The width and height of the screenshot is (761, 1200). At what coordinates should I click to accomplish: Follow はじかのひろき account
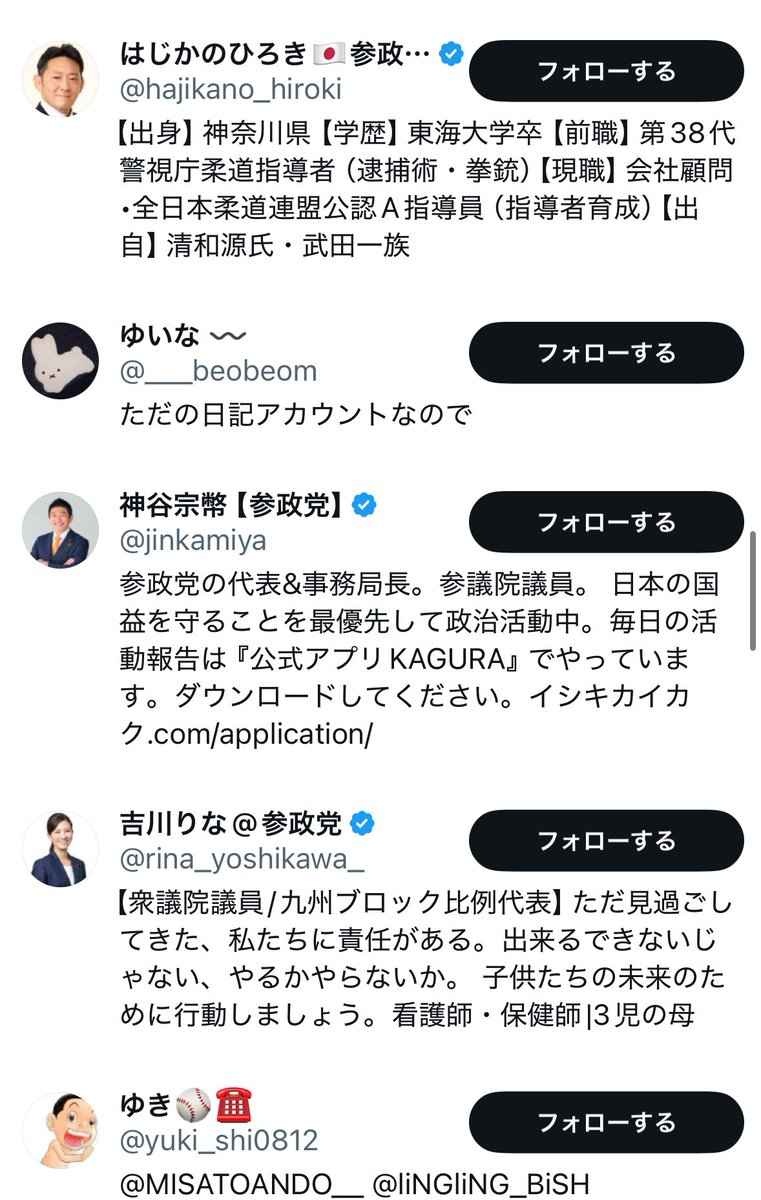pos(606,71)
